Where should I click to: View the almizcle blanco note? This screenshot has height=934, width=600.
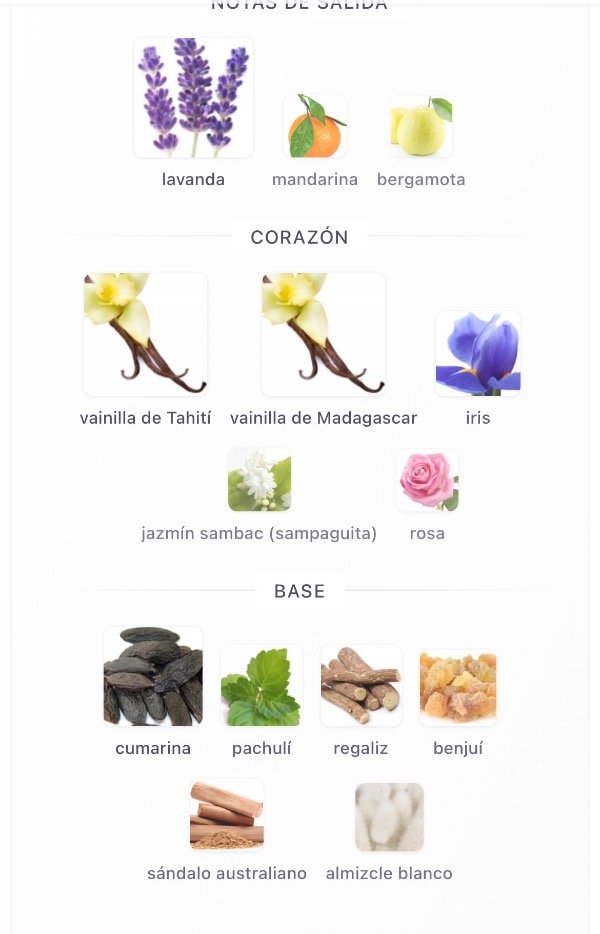(x=389, y=817)
